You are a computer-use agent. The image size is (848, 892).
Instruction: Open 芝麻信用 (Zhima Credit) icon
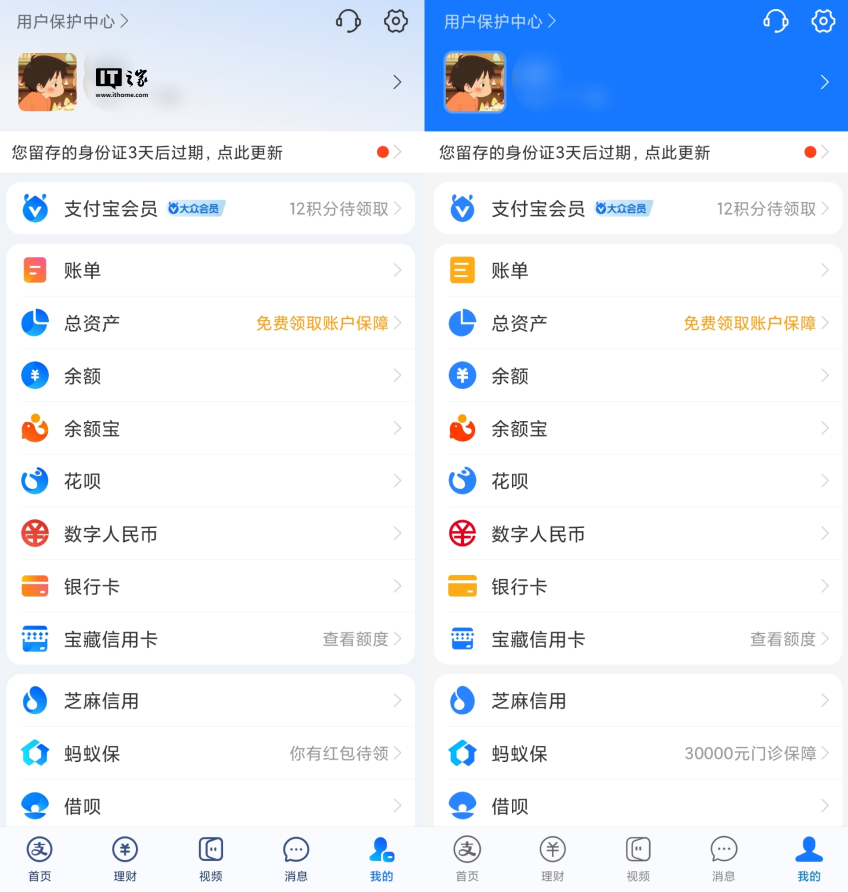coord(34,700)
